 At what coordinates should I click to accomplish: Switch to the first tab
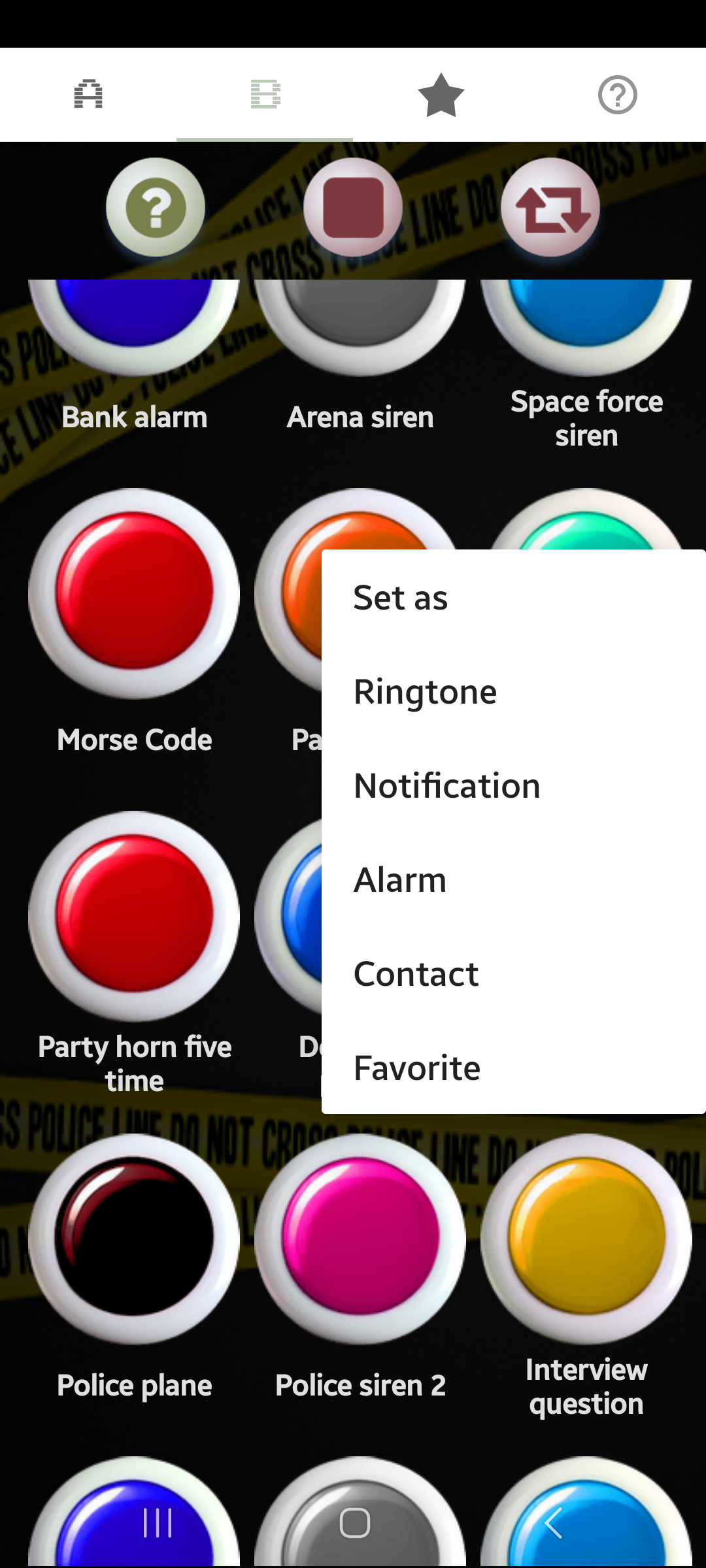pos(88,95)
